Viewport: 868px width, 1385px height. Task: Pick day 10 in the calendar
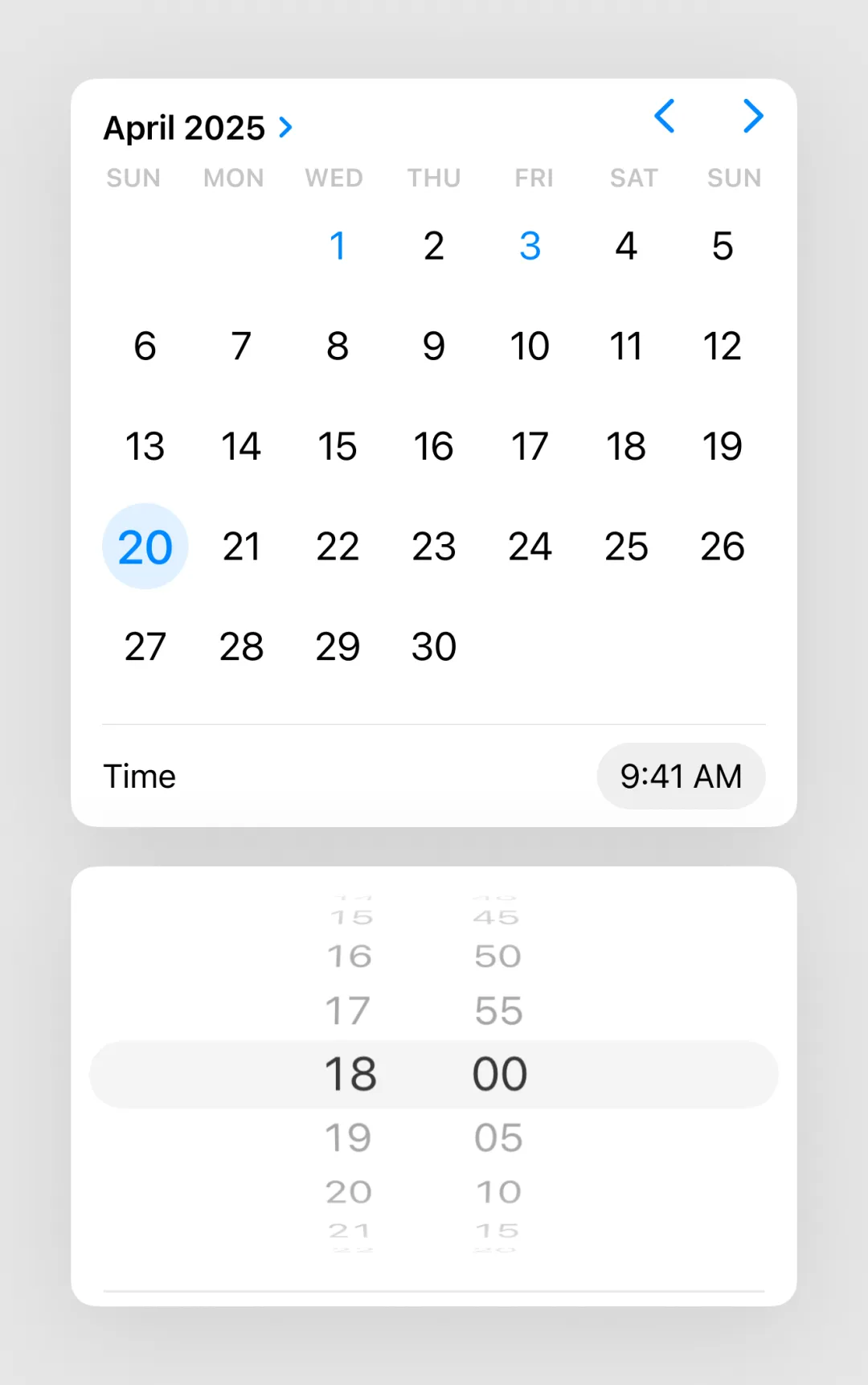530,346
